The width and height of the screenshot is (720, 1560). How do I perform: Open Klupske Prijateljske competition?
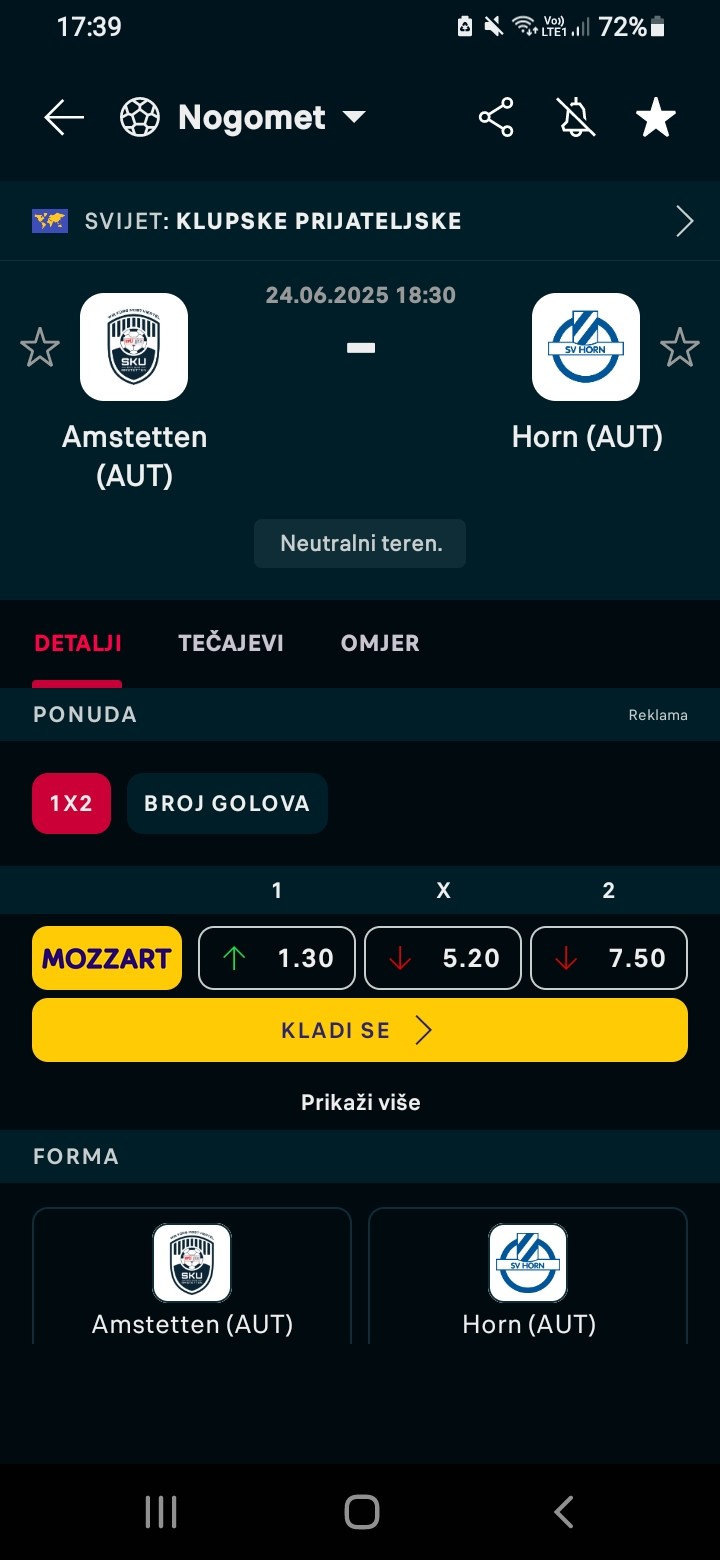[x=360, y=221]
